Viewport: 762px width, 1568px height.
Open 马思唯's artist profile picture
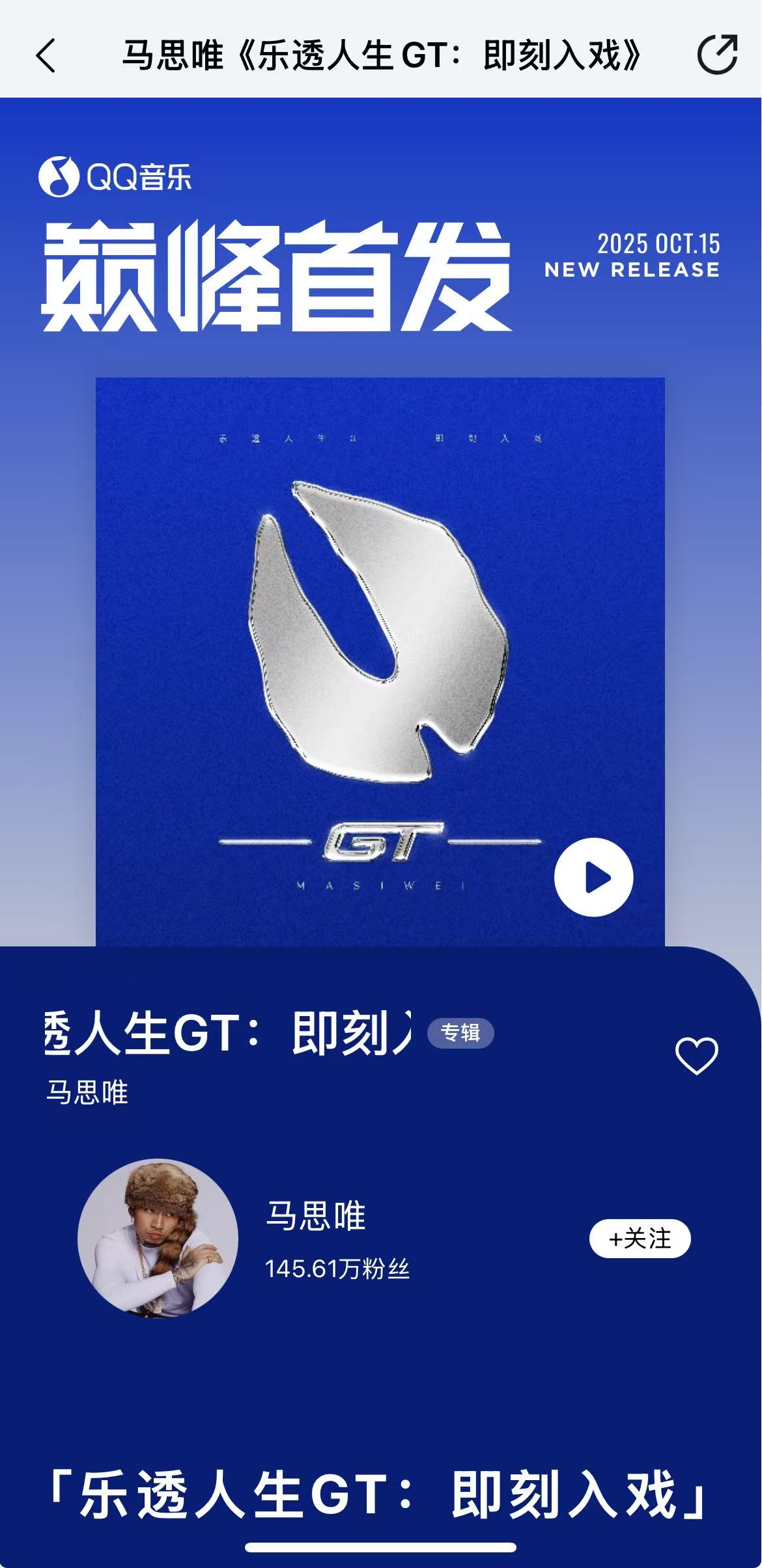pyautogui.click(x=158, y=1238)
